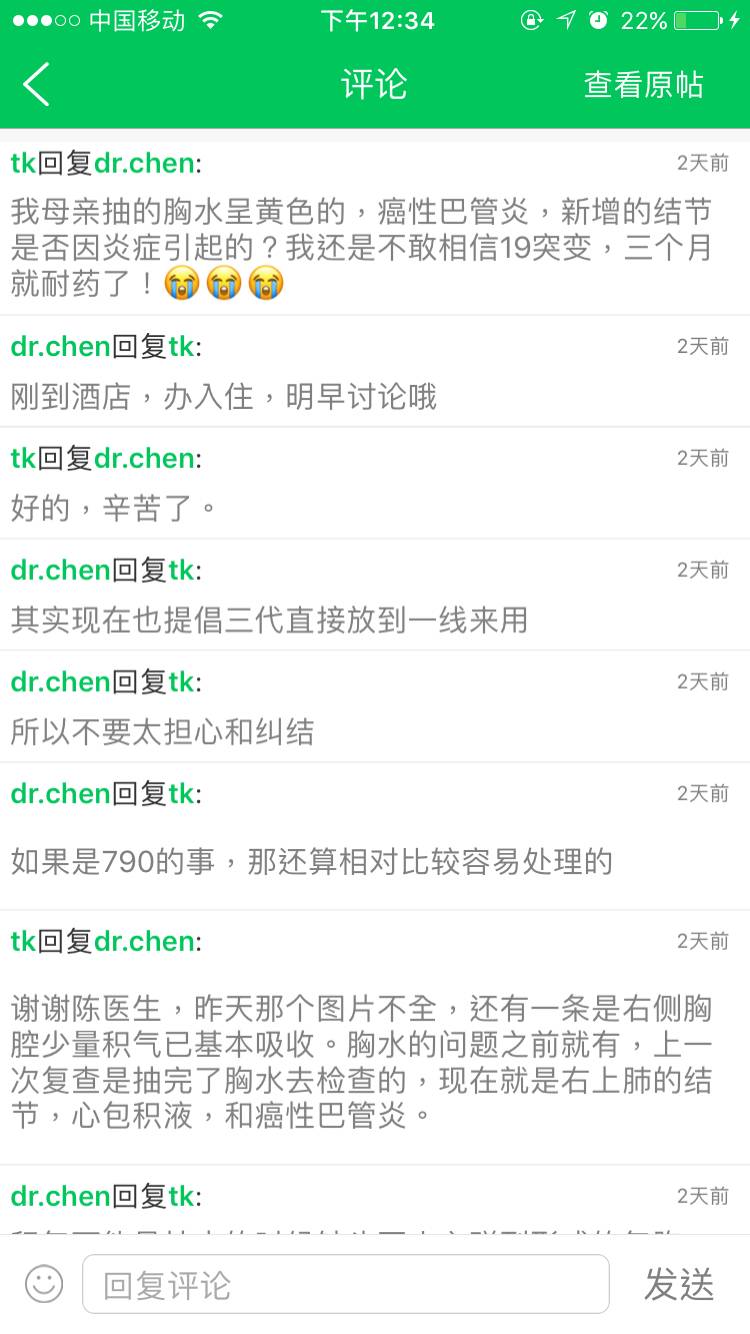Viewport: 750px width, 1334px height.
Task: Open the emoji picker
Action: 44,1284
